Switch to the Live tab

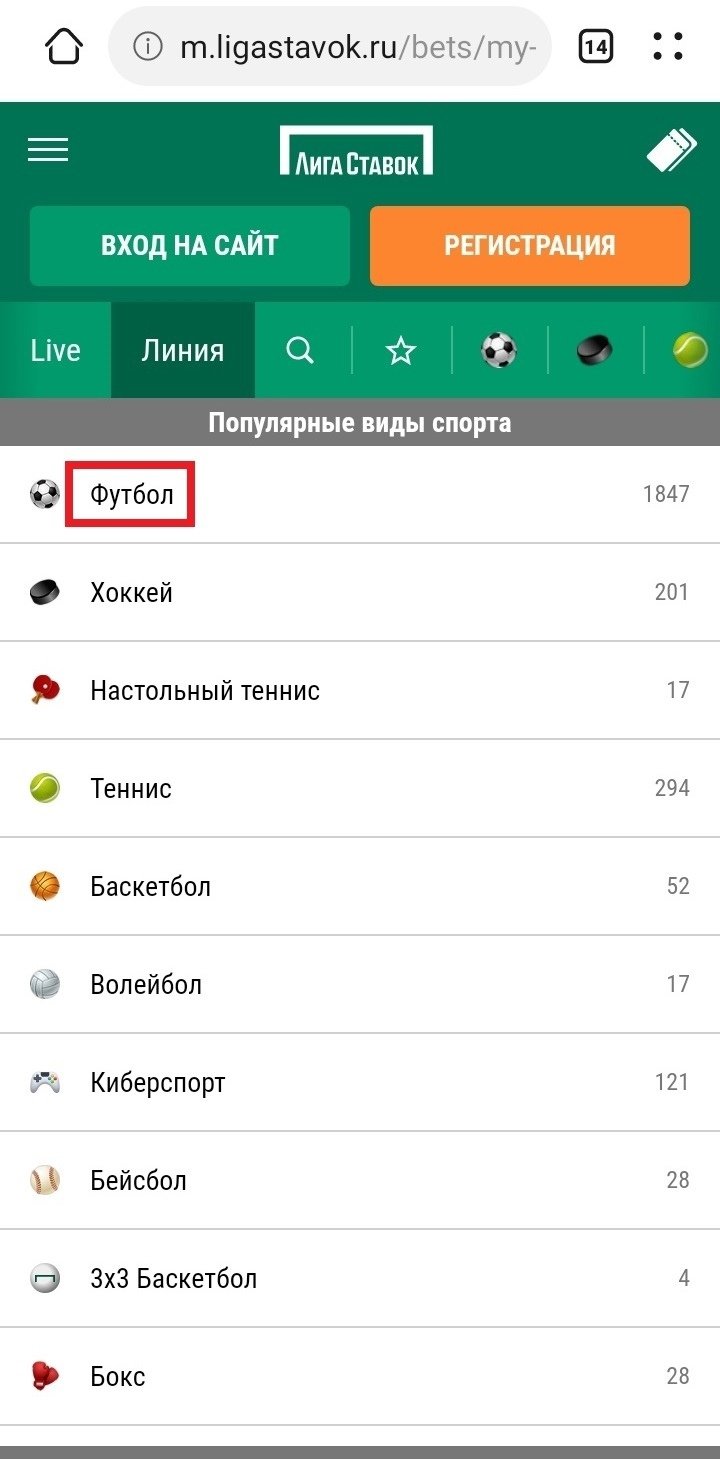coord(55,350)
